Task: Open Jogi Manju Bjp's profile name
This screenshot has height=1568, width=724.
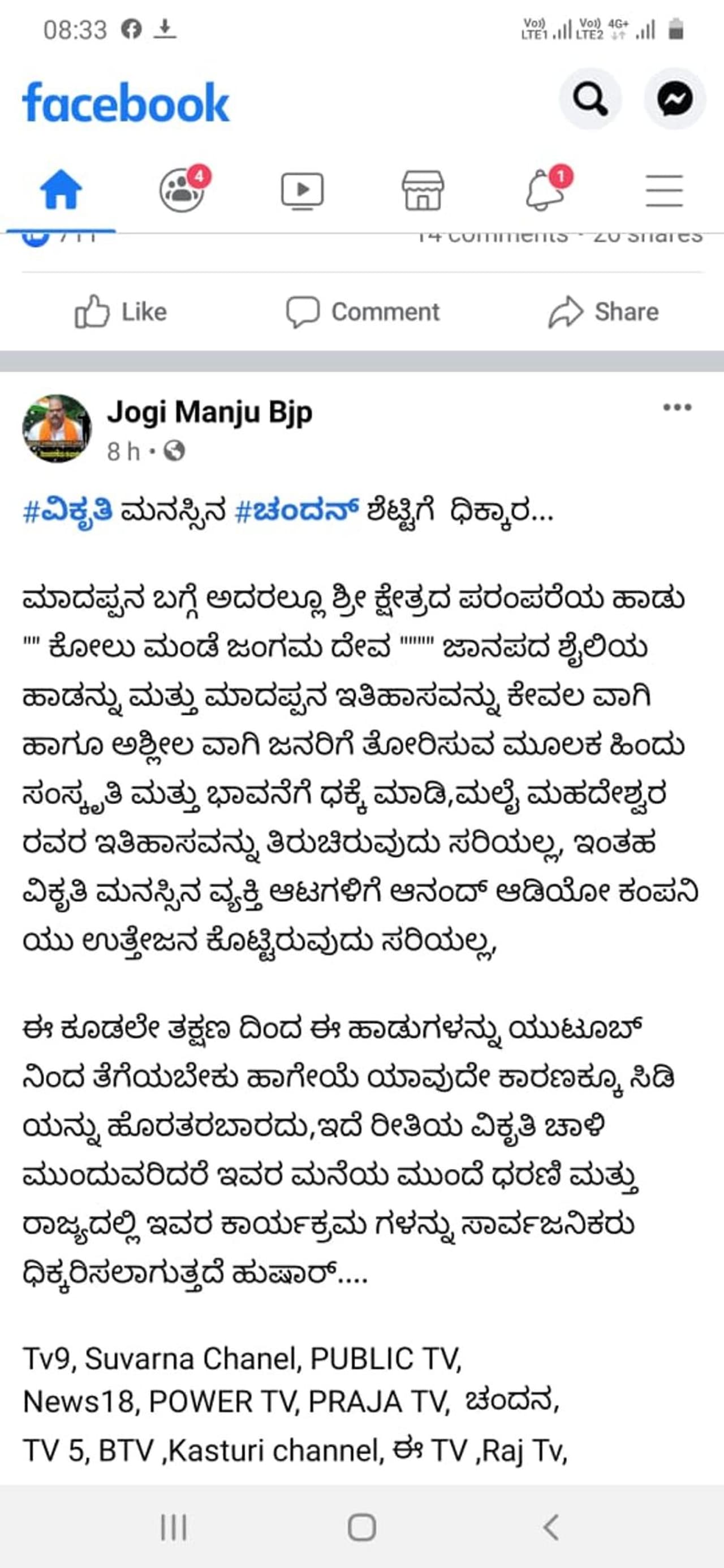Action: tap(209, 412)
